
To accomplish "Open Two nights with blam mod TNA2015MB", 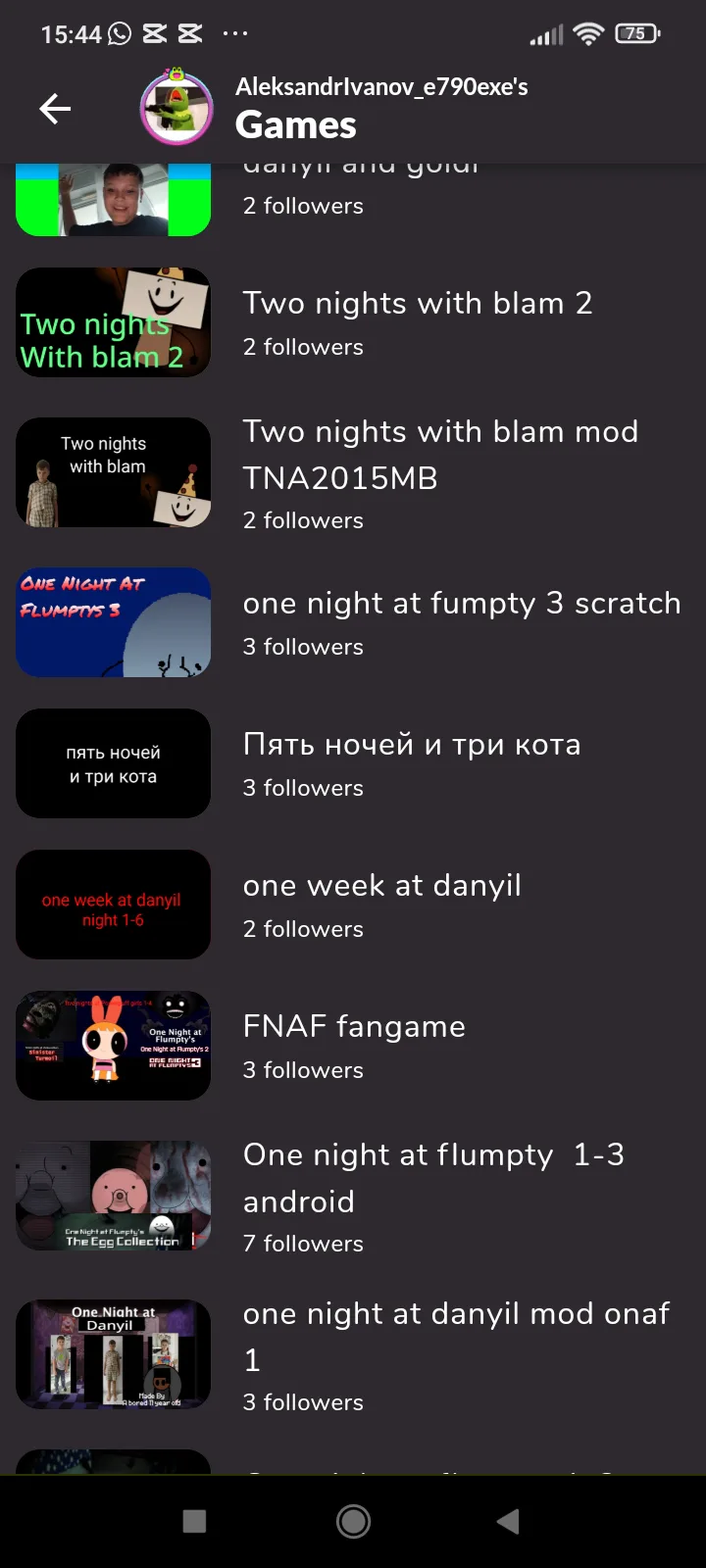I will 439,473.
